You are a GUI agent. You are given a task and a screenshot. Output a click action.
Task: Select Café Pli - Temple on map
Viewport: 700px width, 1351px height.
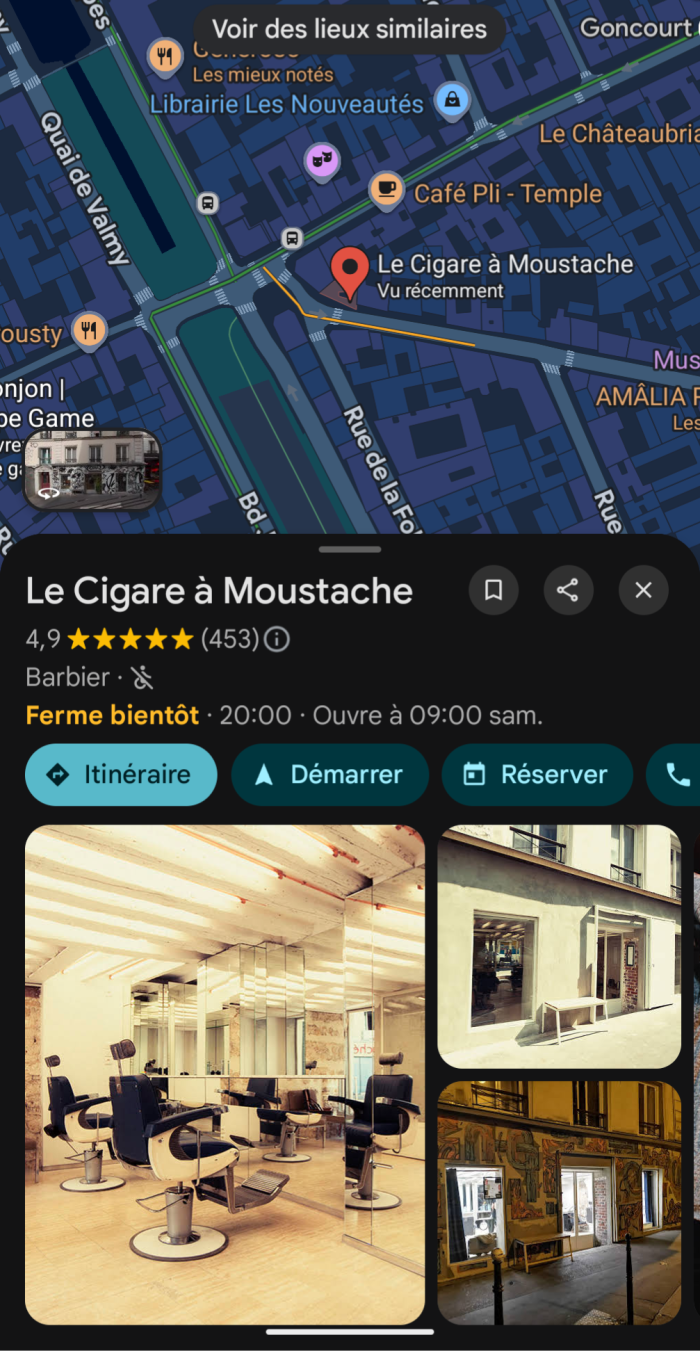(x=388, y=190)
